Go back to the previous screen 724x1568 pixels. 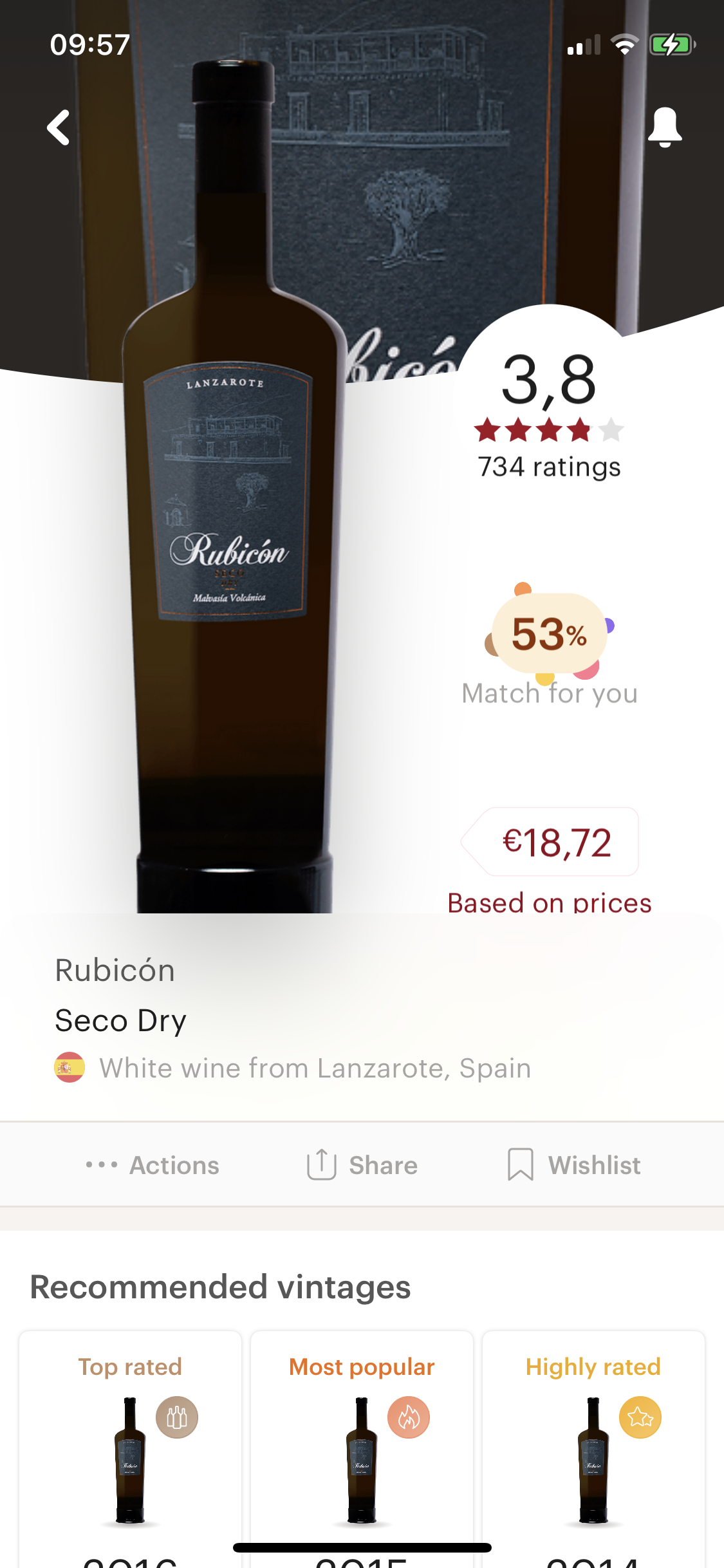click(x=59, y=127)
